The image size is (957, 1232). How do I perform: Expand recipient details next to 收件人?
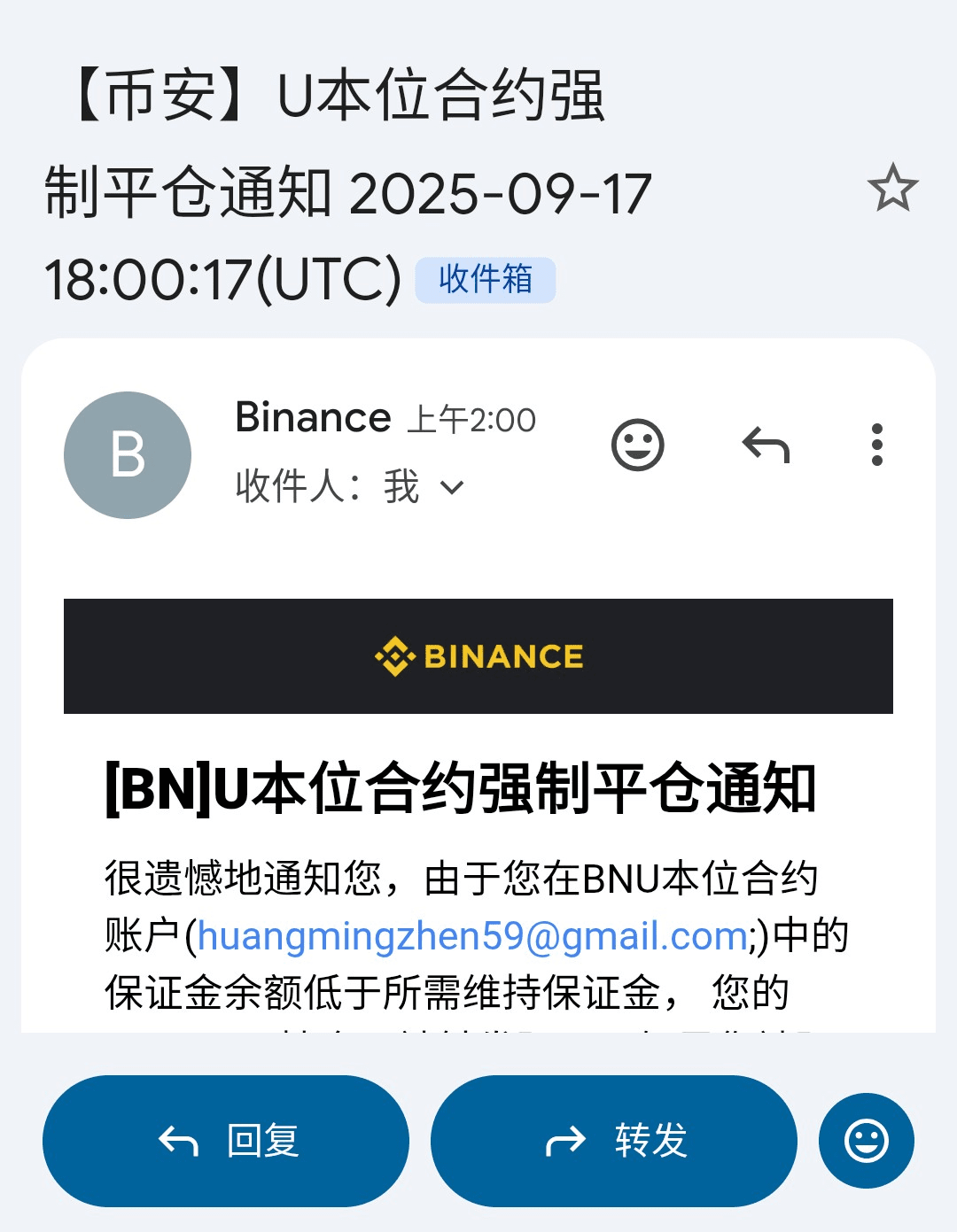(452, 487)
